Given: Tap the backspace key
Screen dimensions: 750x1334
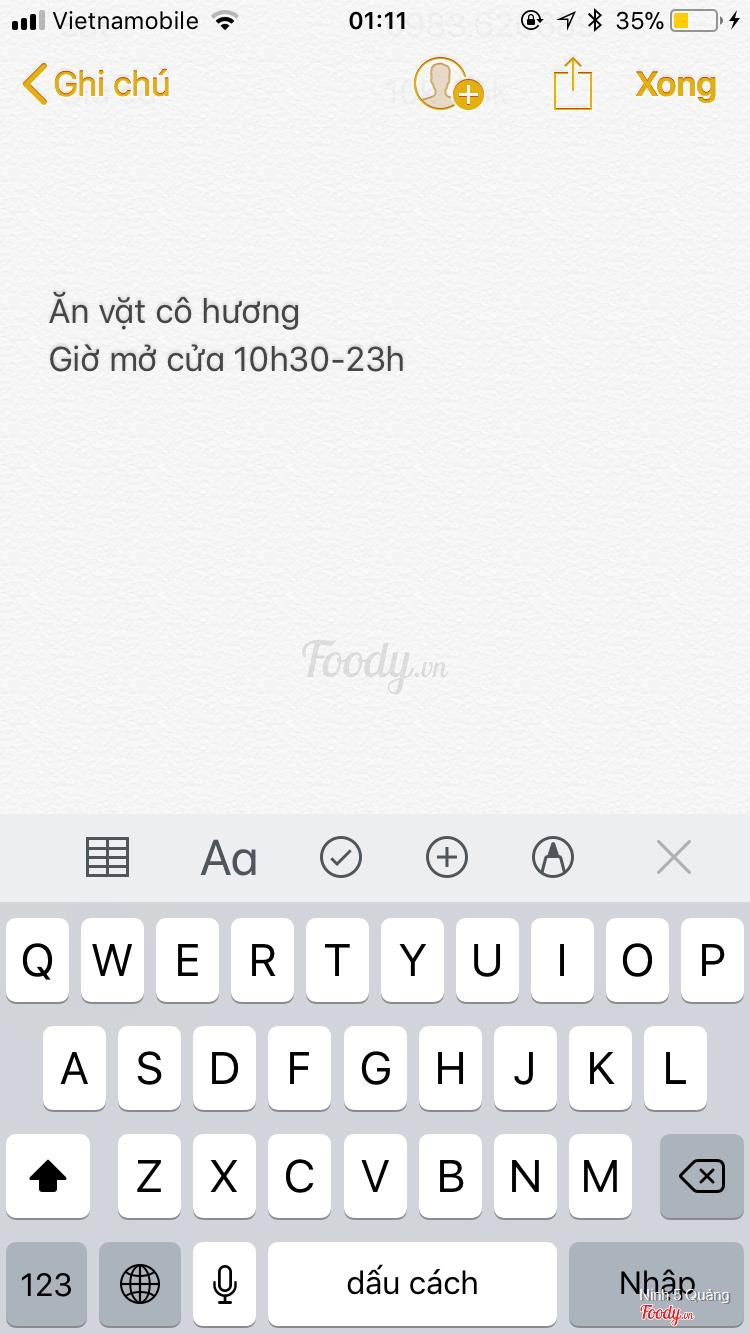Looking at the screenshot, I should pos(702,1177).
